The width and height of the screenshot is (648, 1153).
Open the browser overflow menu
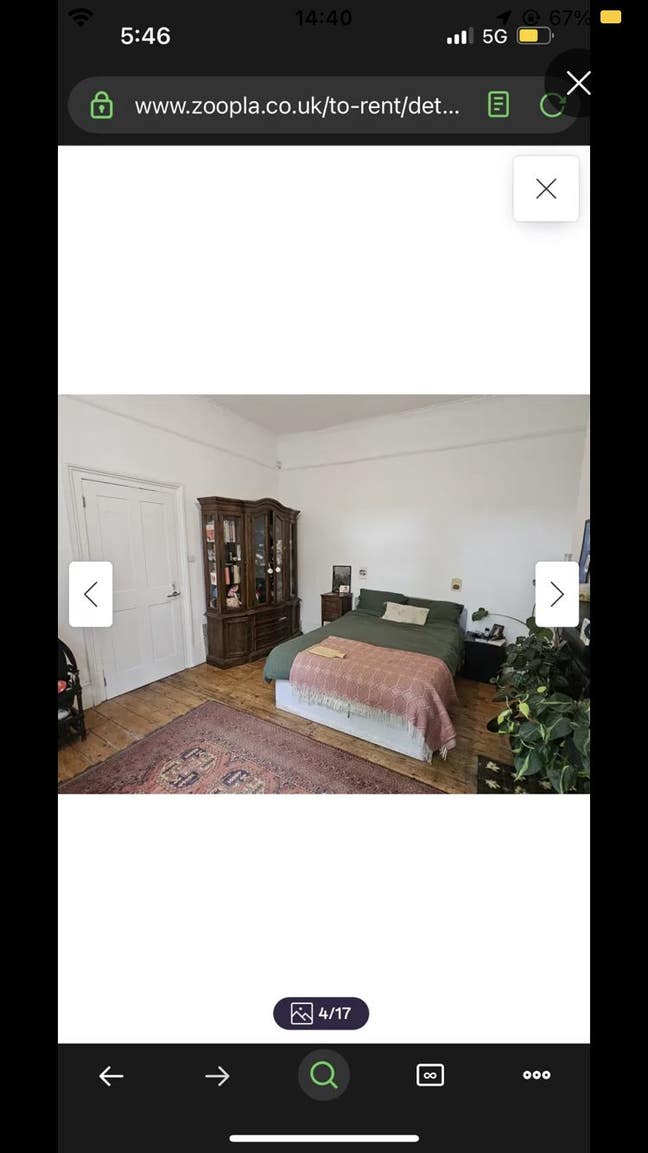click(537, 1075)
